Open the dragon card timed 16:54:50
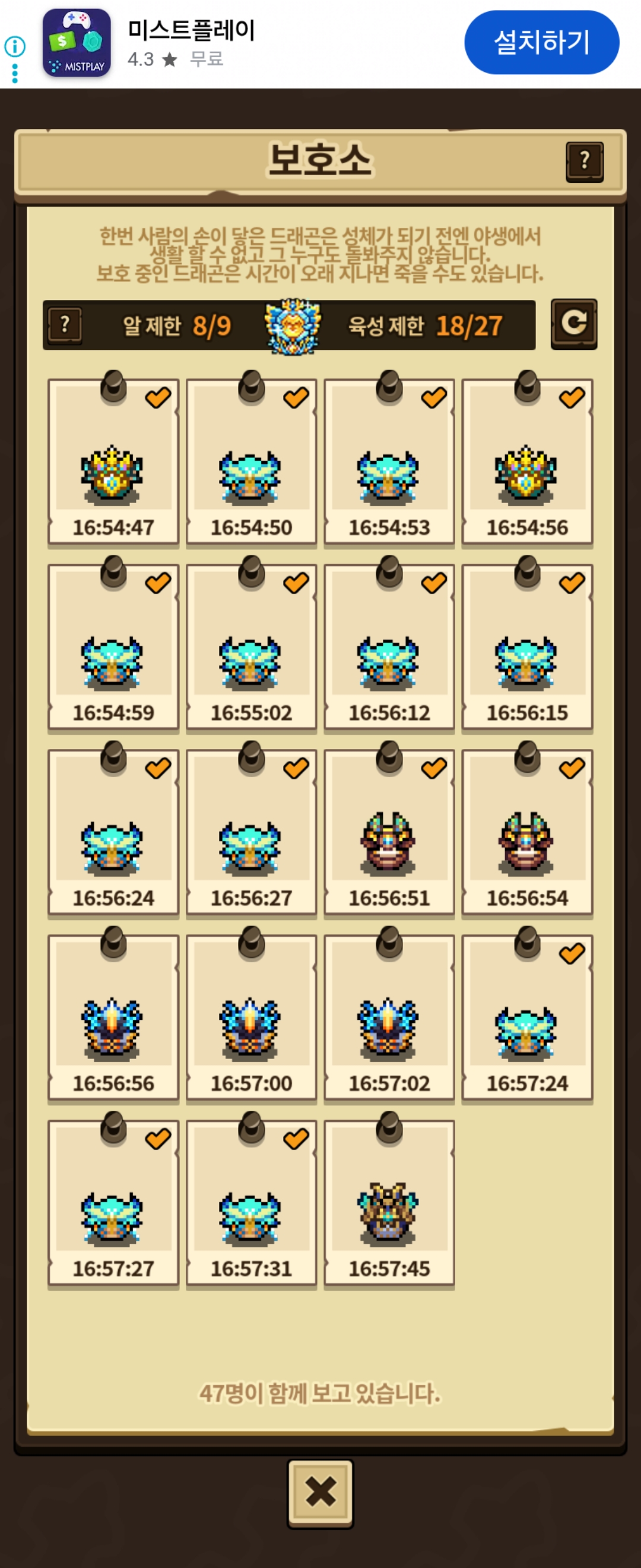This screenshot has height=1568, width=641. (251, 461)
